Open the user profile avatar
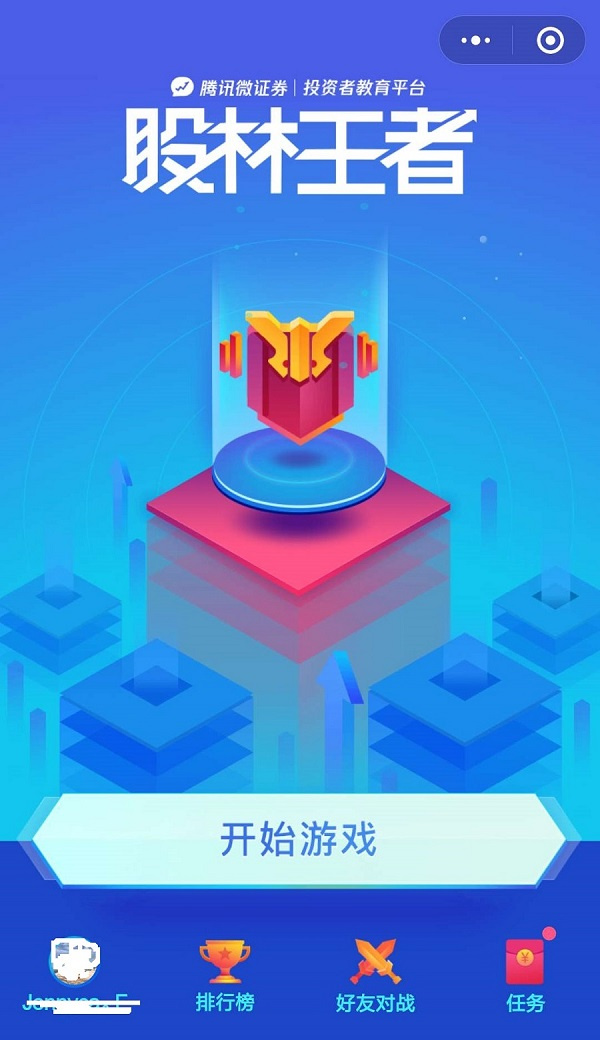The image size is (600, 1040). [74, 961]
